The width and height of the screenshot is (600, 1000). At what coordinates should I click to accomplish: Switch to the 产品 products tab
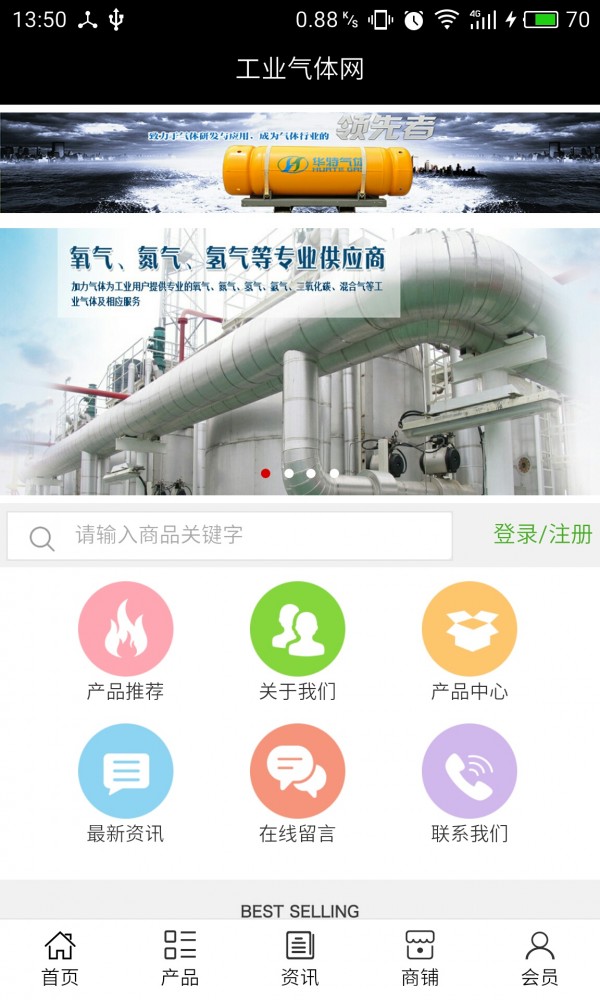pos(180,958)
